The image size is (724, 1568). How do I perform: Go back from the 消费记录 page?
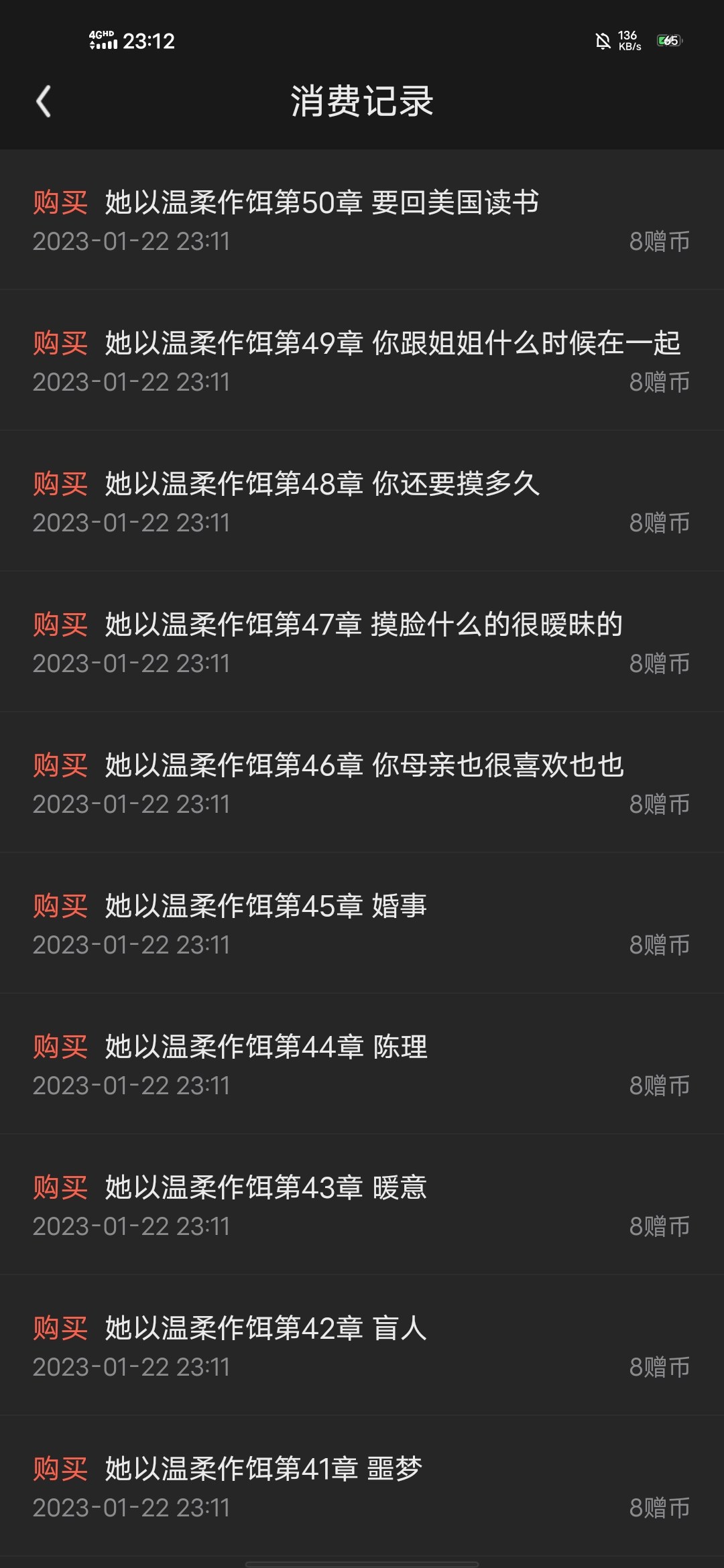[44, 101]
